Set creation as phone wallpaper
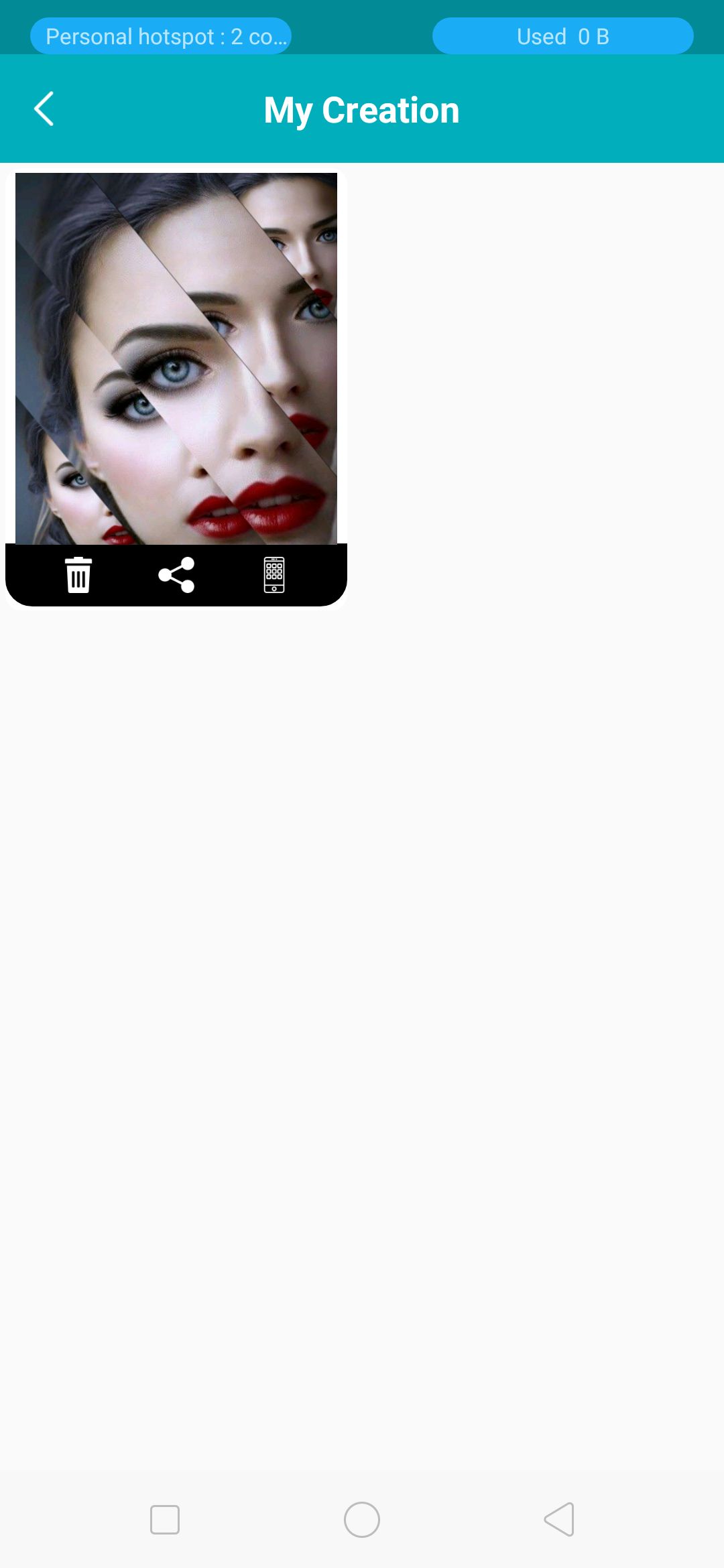This screenshot has height=1568, width=724. pos(274,575)
